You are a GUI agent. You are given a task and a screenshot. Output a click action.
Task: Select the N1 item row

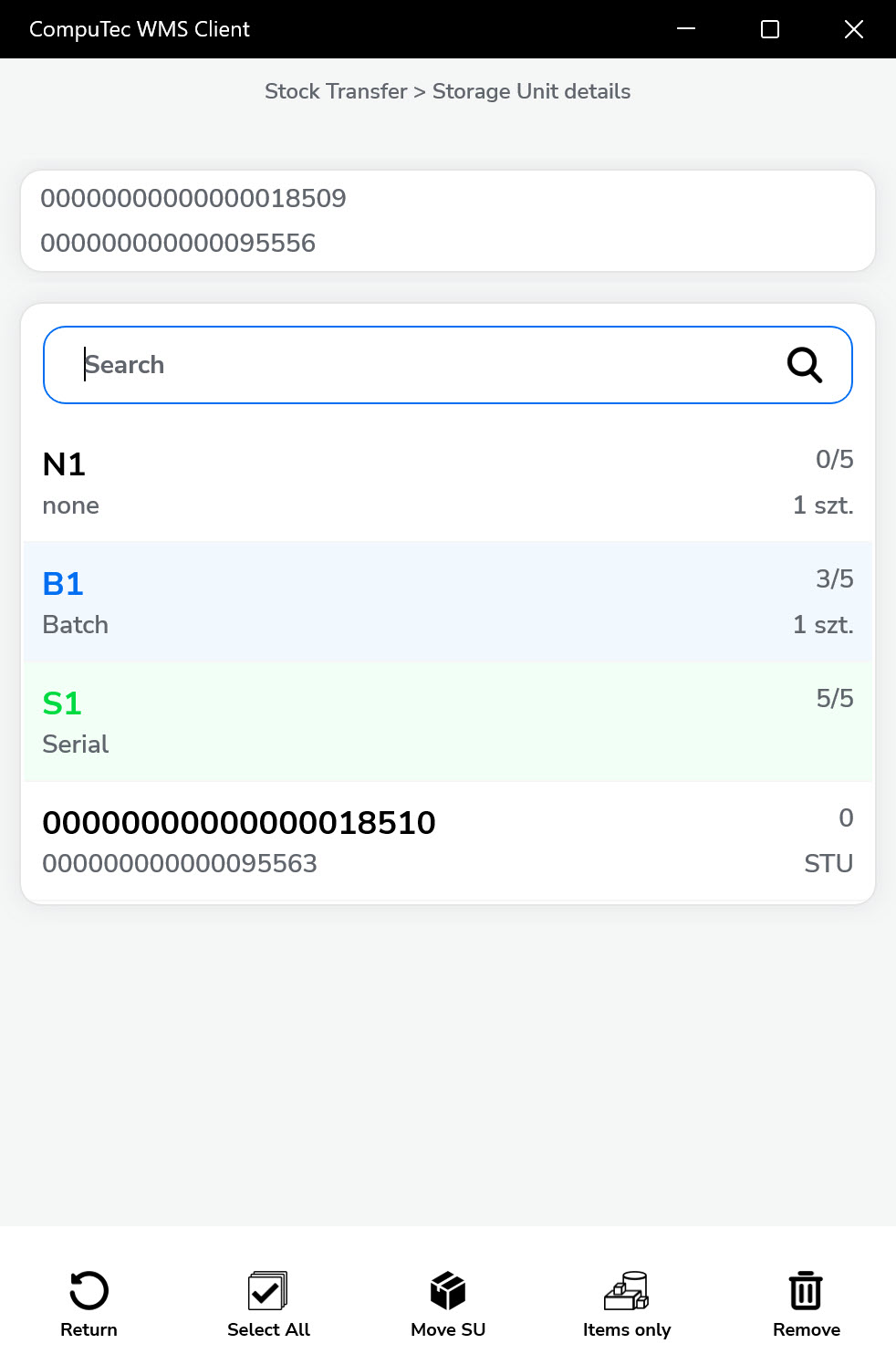447,483
